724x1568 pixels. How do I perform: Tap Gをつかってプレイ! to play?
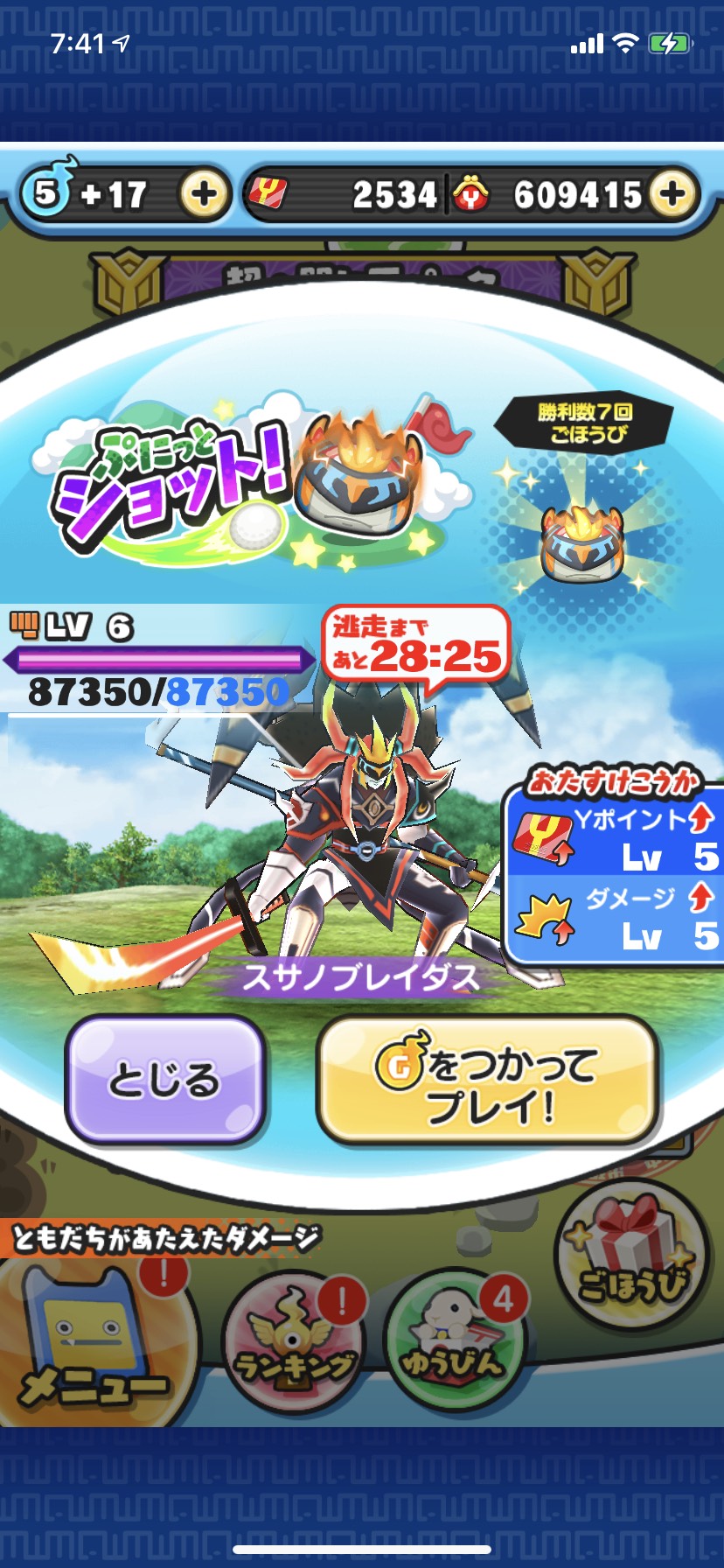(x=487, y=1081)
